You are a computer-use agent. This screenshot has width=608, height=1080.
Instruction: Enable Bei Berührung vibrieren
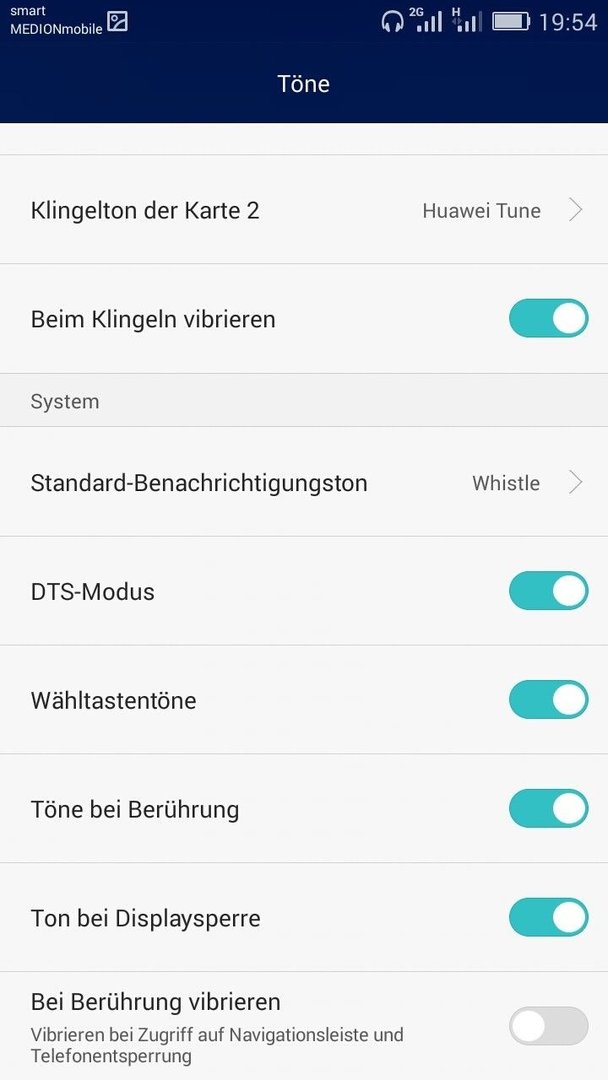[548, 1026]
